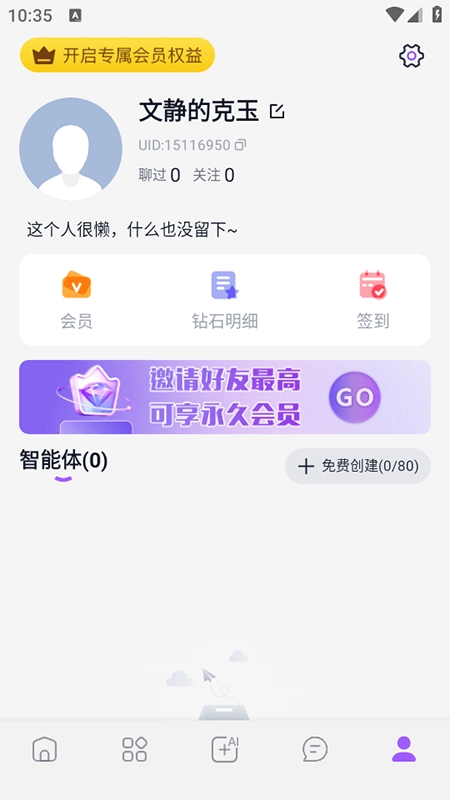Open 钻石明细 diamond details
The height and width of the screenshot is (800, 450).
coord(225,300)
